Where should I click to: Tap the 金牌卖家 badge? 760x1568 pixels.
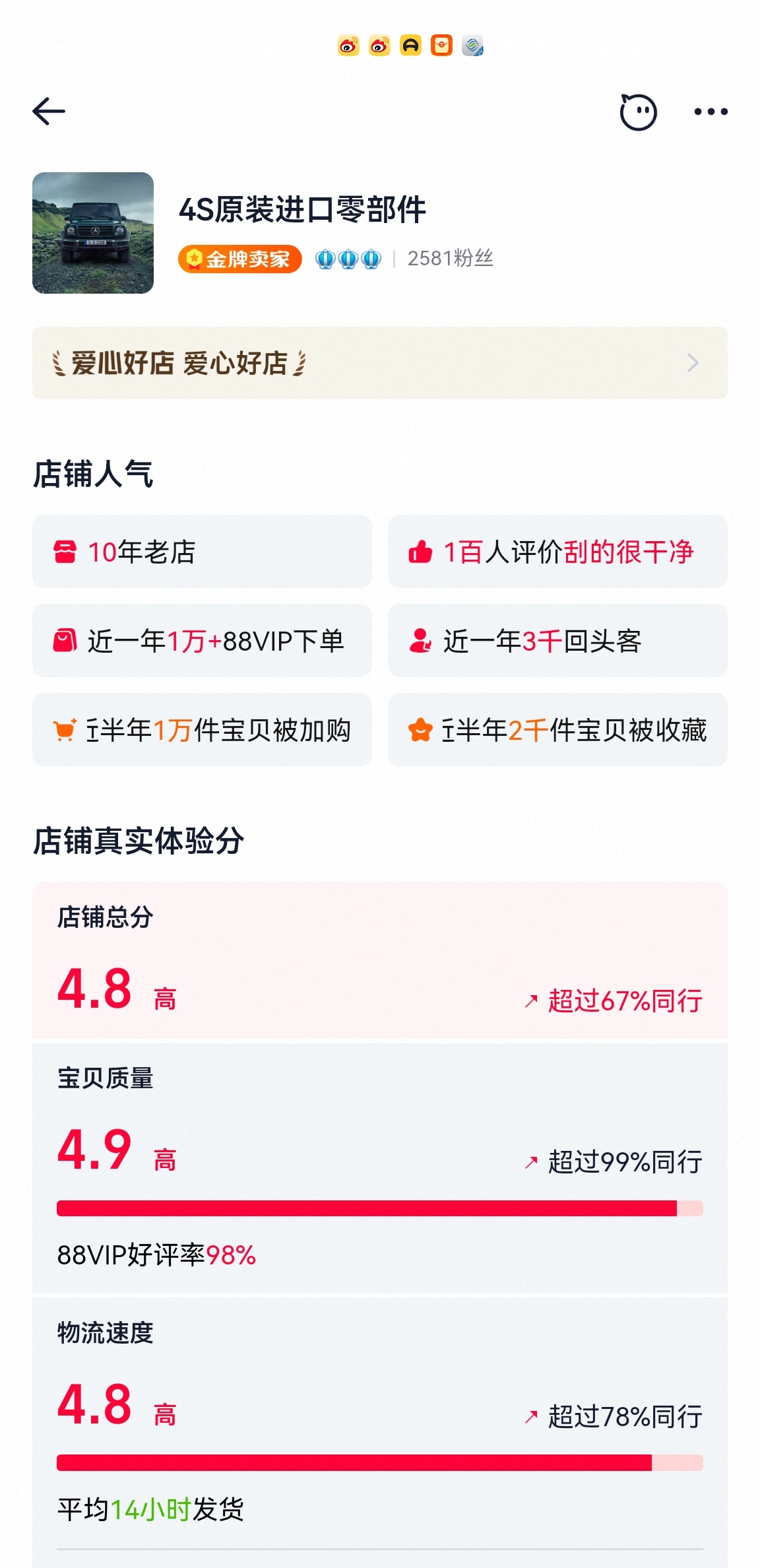tap(239, 259)
